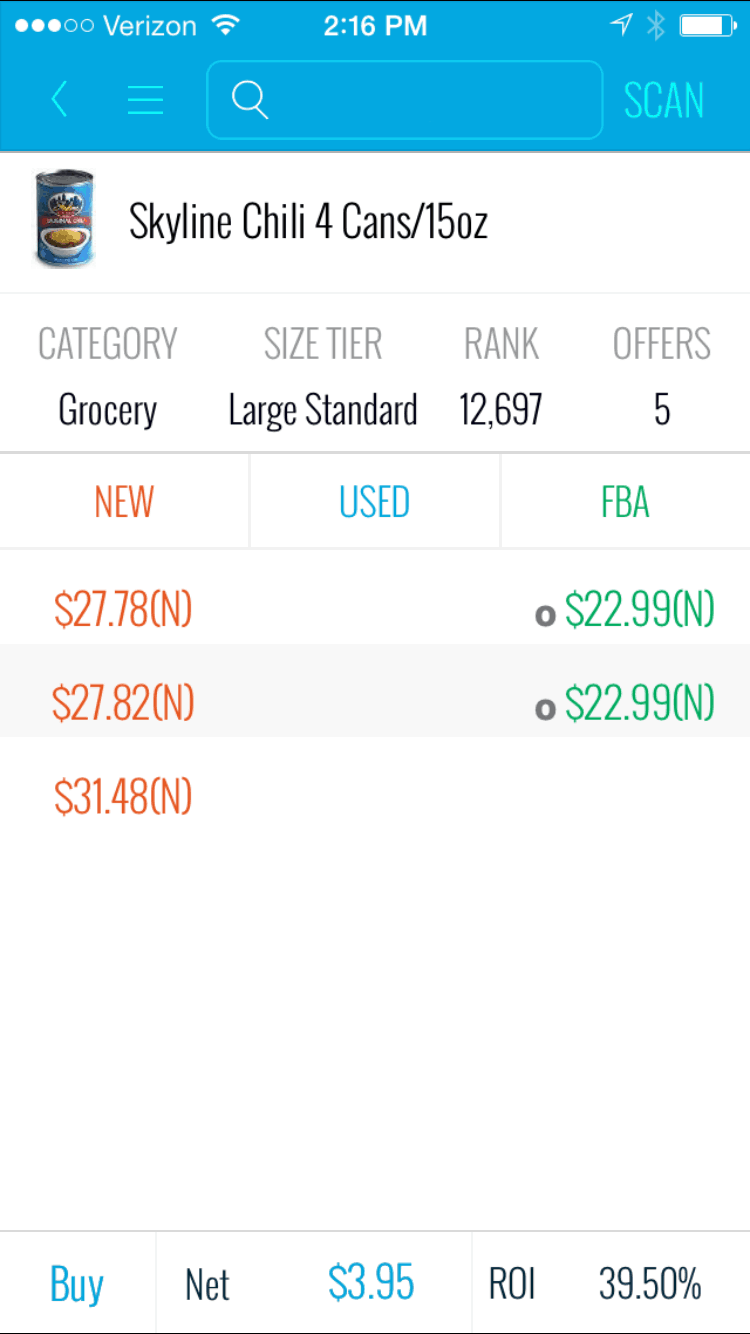The height and width of the screenshot is (1334, 750).
Task: Select the $27.78(N) offer row
Action: 375,608
